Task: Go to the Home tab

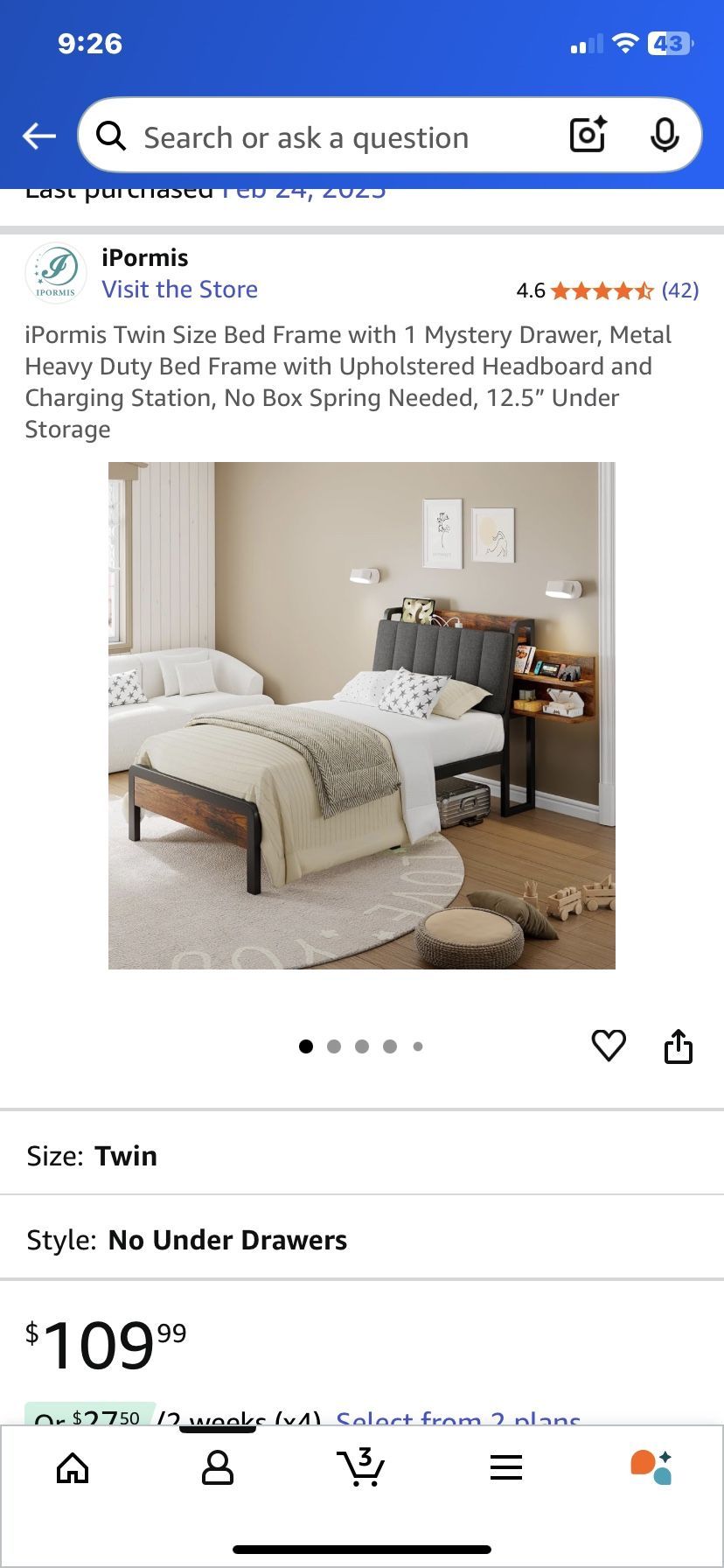Action: click(73, 1467)
